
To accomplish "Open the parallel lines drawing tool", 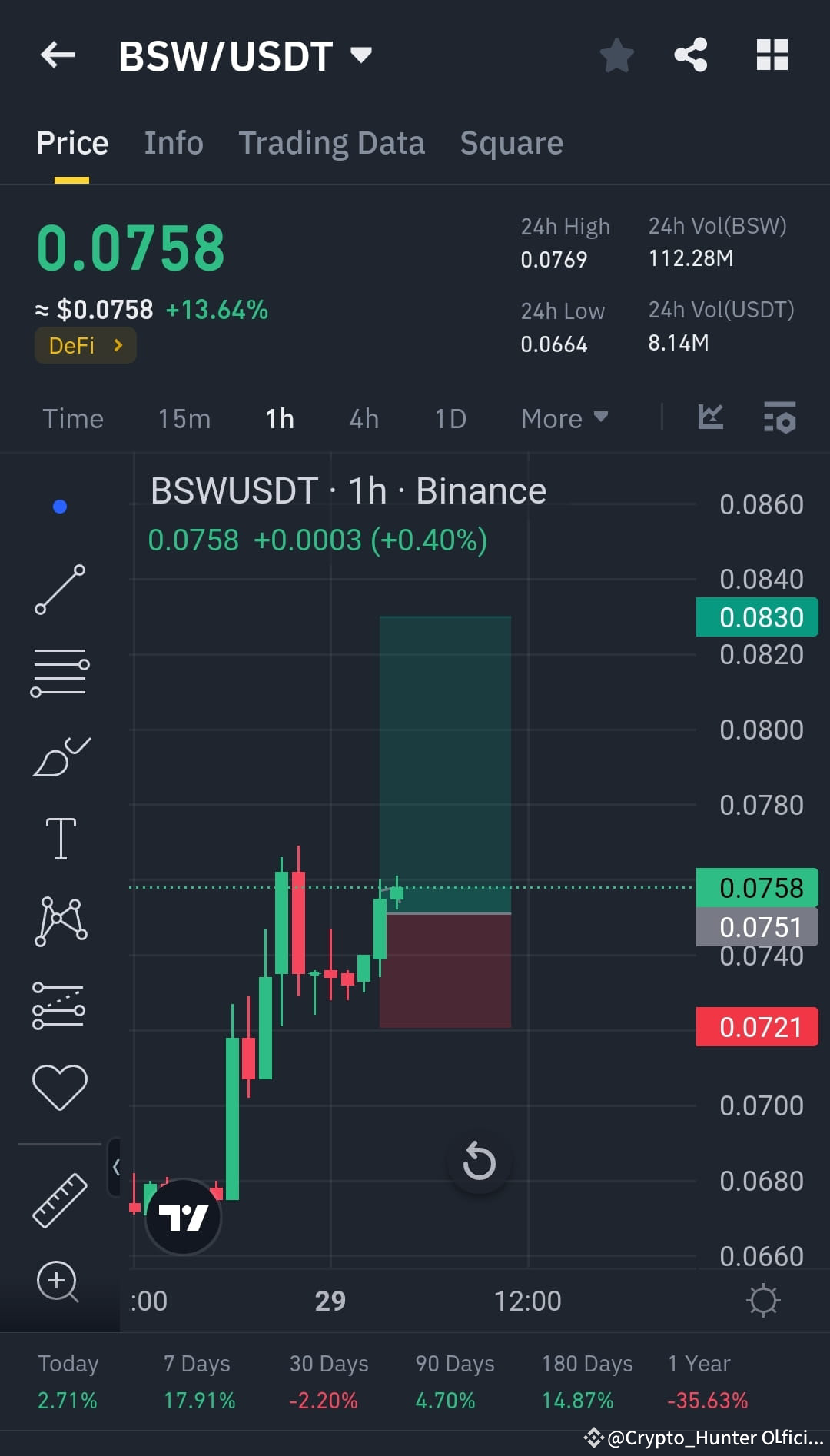I will coord(61,673).
